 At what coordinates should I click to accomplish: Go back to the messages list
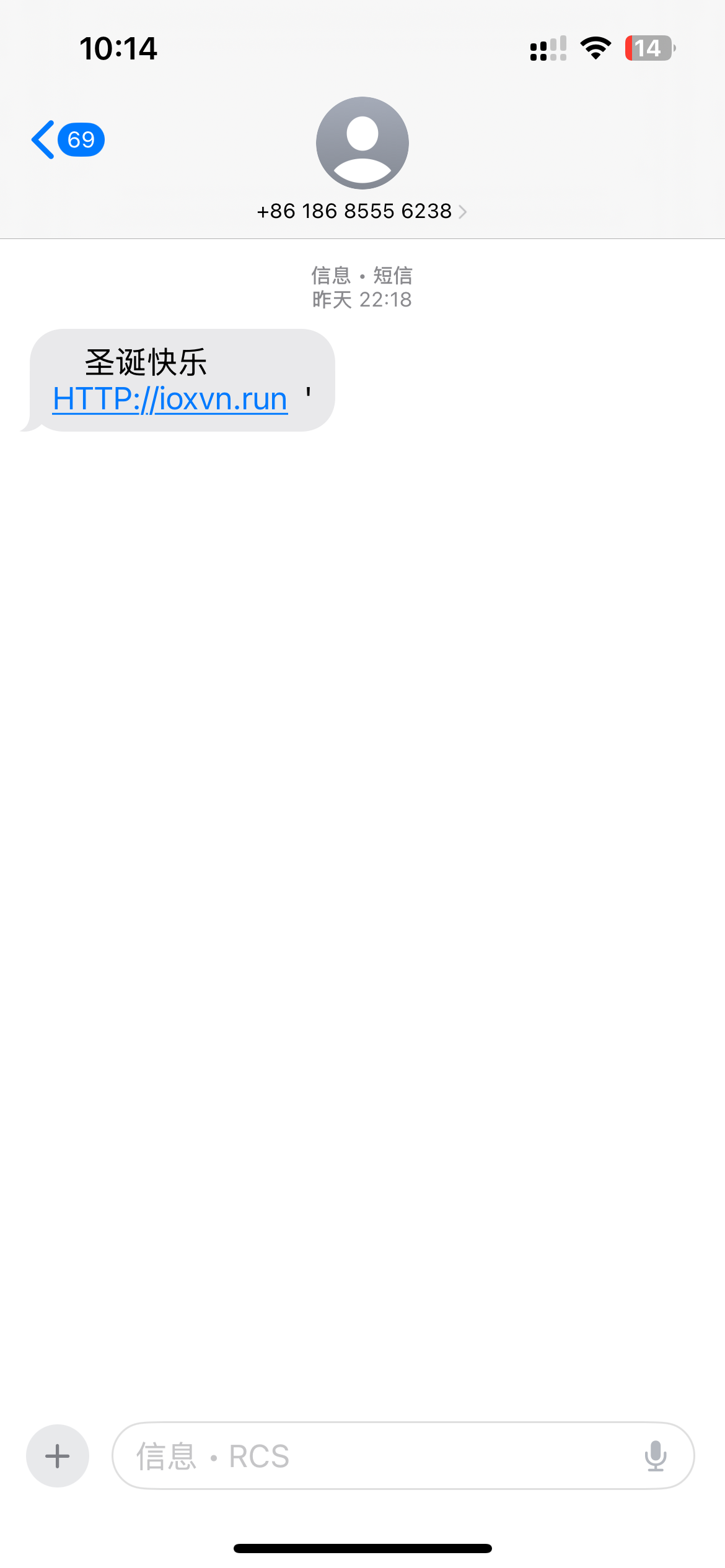(x=65, y=140)
